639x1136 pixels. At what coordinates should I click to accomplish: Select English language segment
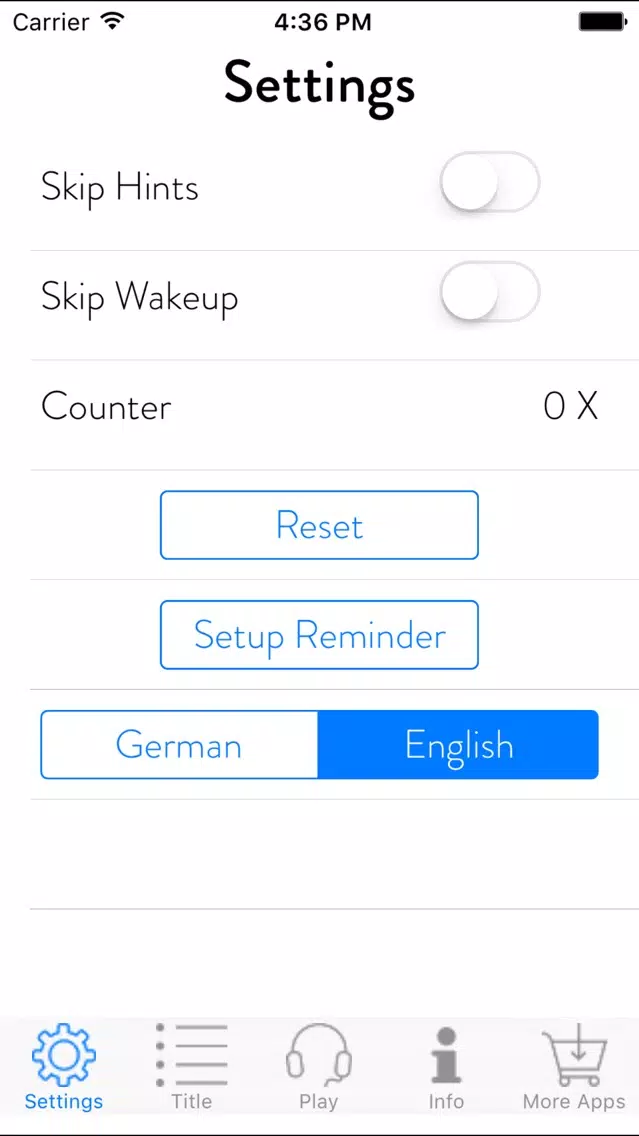point(459,745)
